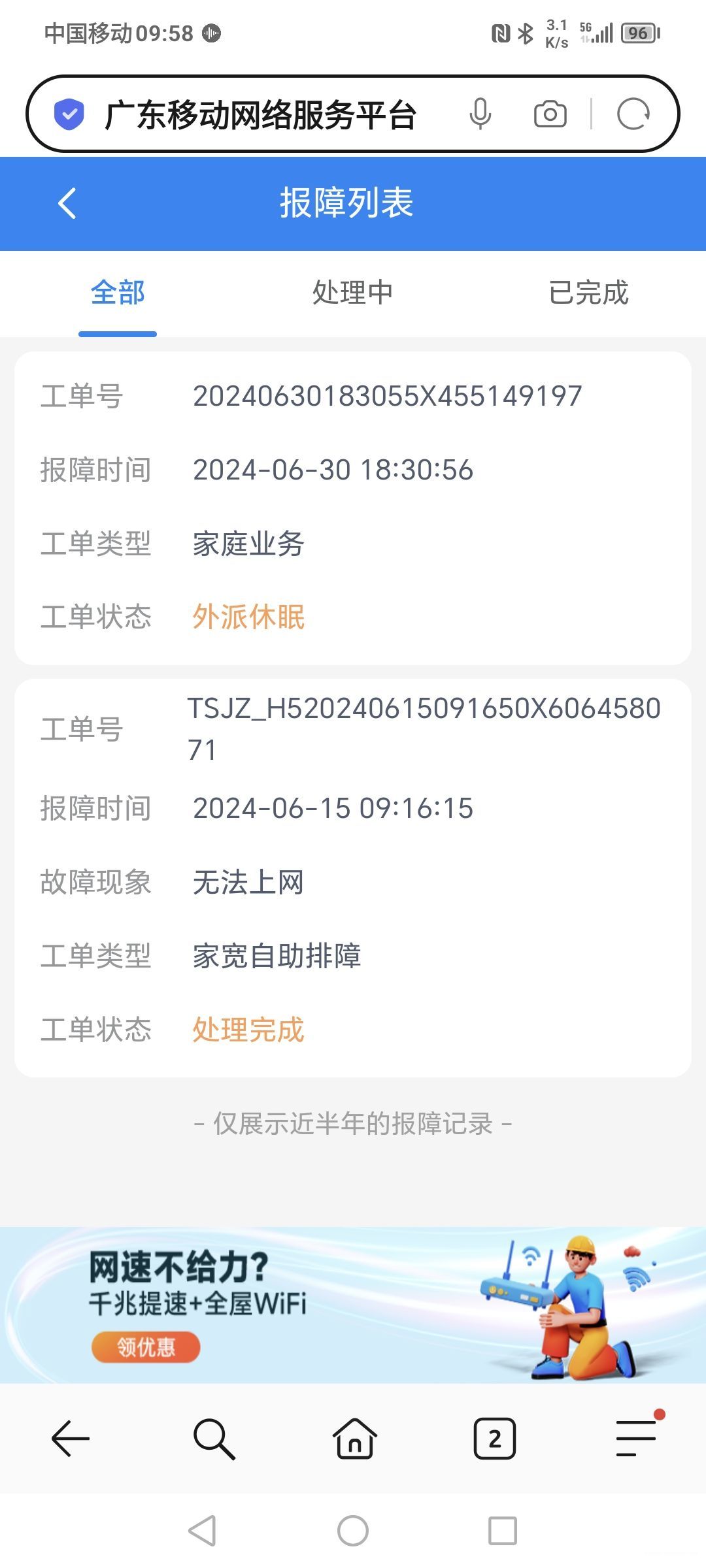This screenshot has width=706, height=1568.
Task: Tap the browser's back arrow in the bottom toolbar
Action: 71,1439
